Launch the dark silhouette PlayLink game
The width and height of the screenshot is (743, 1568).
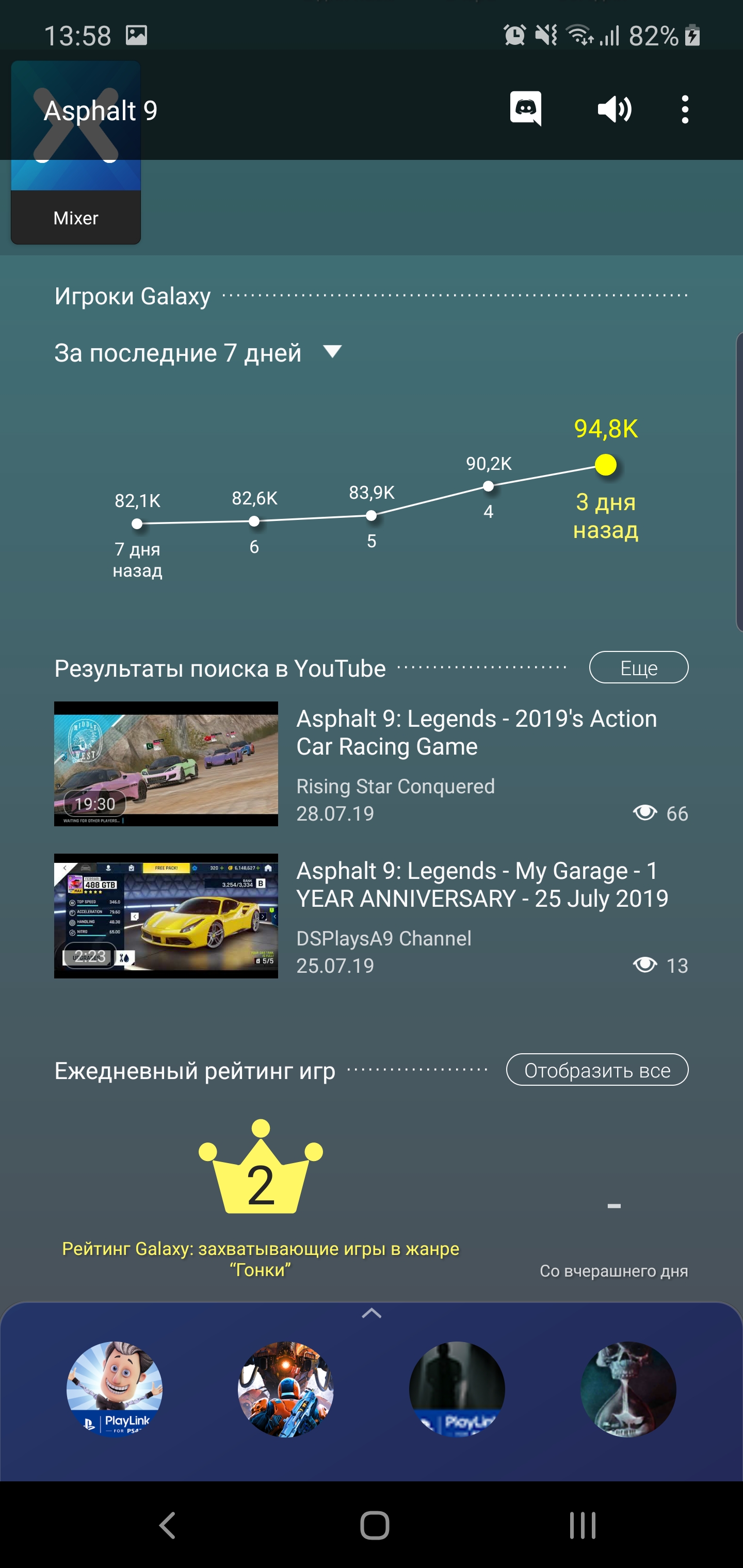tap(457, 1390)
